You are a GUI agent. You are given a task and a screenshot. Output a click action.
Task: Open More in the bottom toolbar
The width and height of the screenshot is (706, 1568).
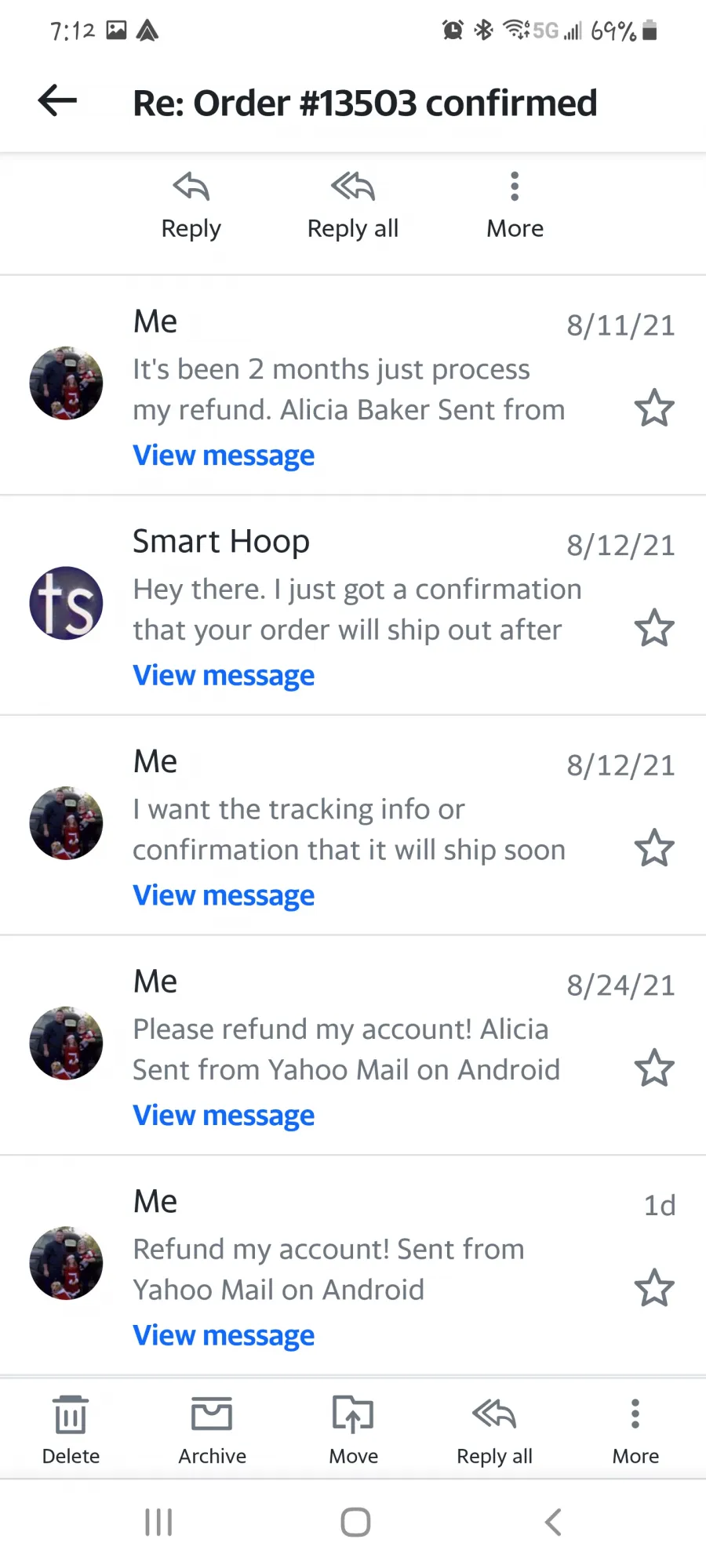(635, 1430)
